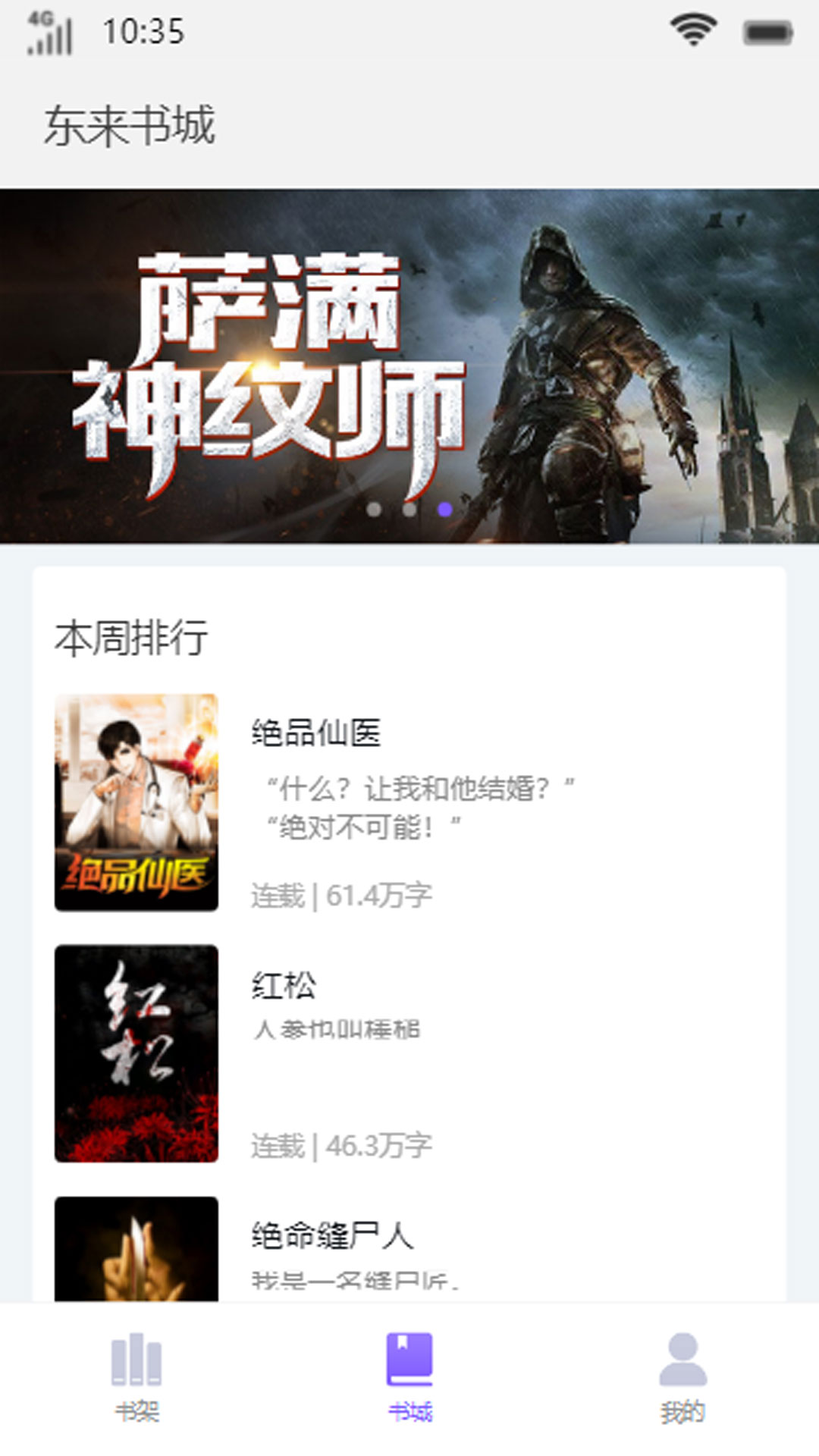Select the first carousel indicator dot
Image resolution: width=819 pixels, height=1456 pixels.
(x=372, y=510)
